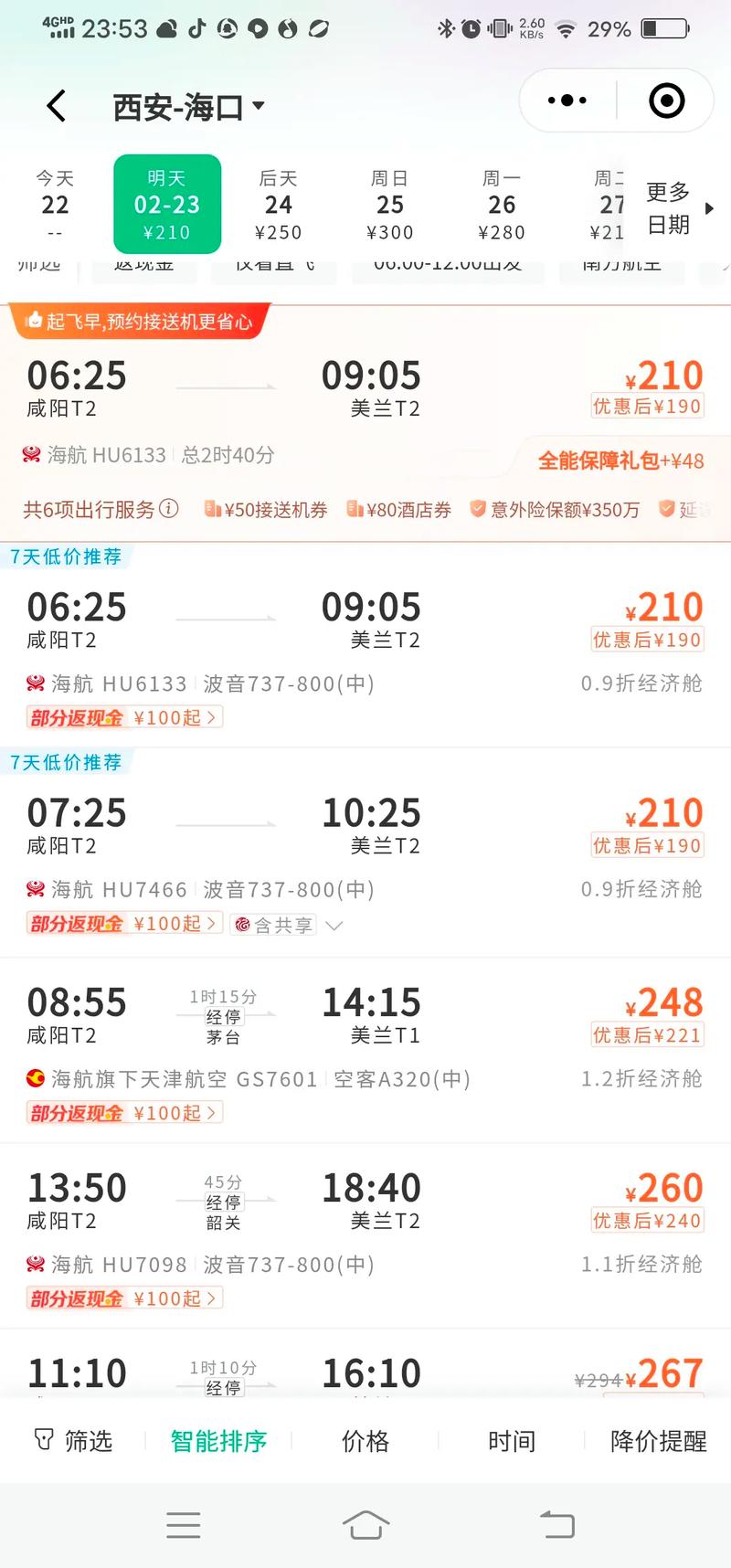Open the 西安-海口 route dropdown
The height and width of the screenshot is (1568, 731).
click(x=183, y=105)
